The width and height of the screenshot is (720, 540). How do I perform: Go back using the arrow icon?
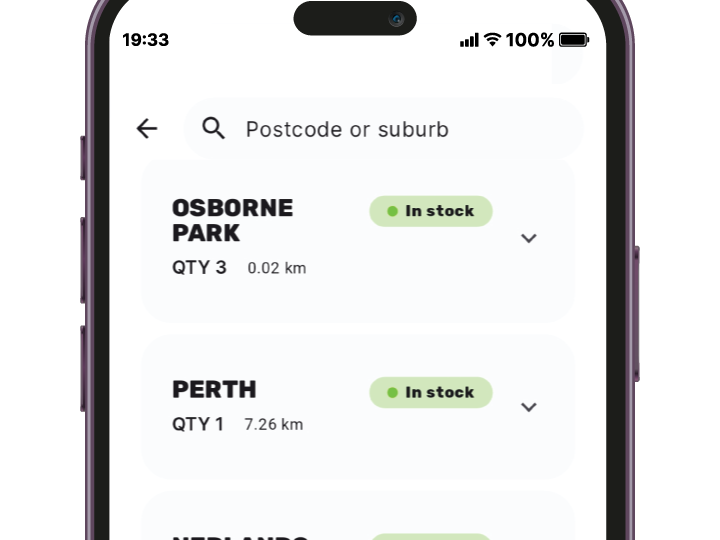(x=147, y=128)
